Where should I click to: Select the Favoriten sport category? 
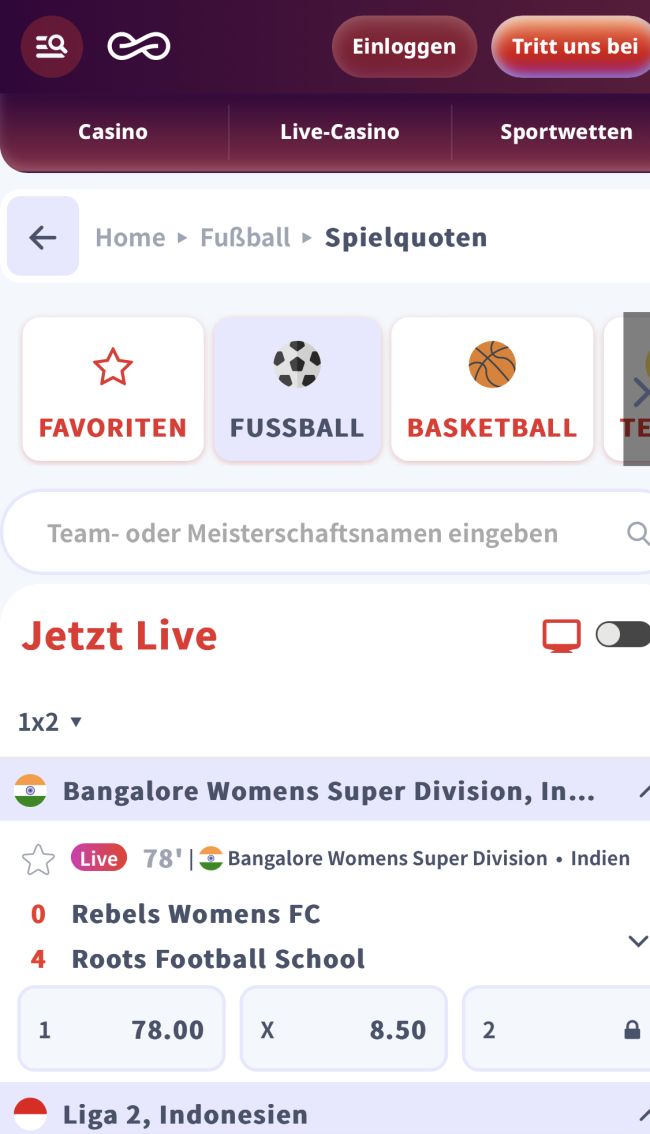pyautogui.click(x=113, y=389)
